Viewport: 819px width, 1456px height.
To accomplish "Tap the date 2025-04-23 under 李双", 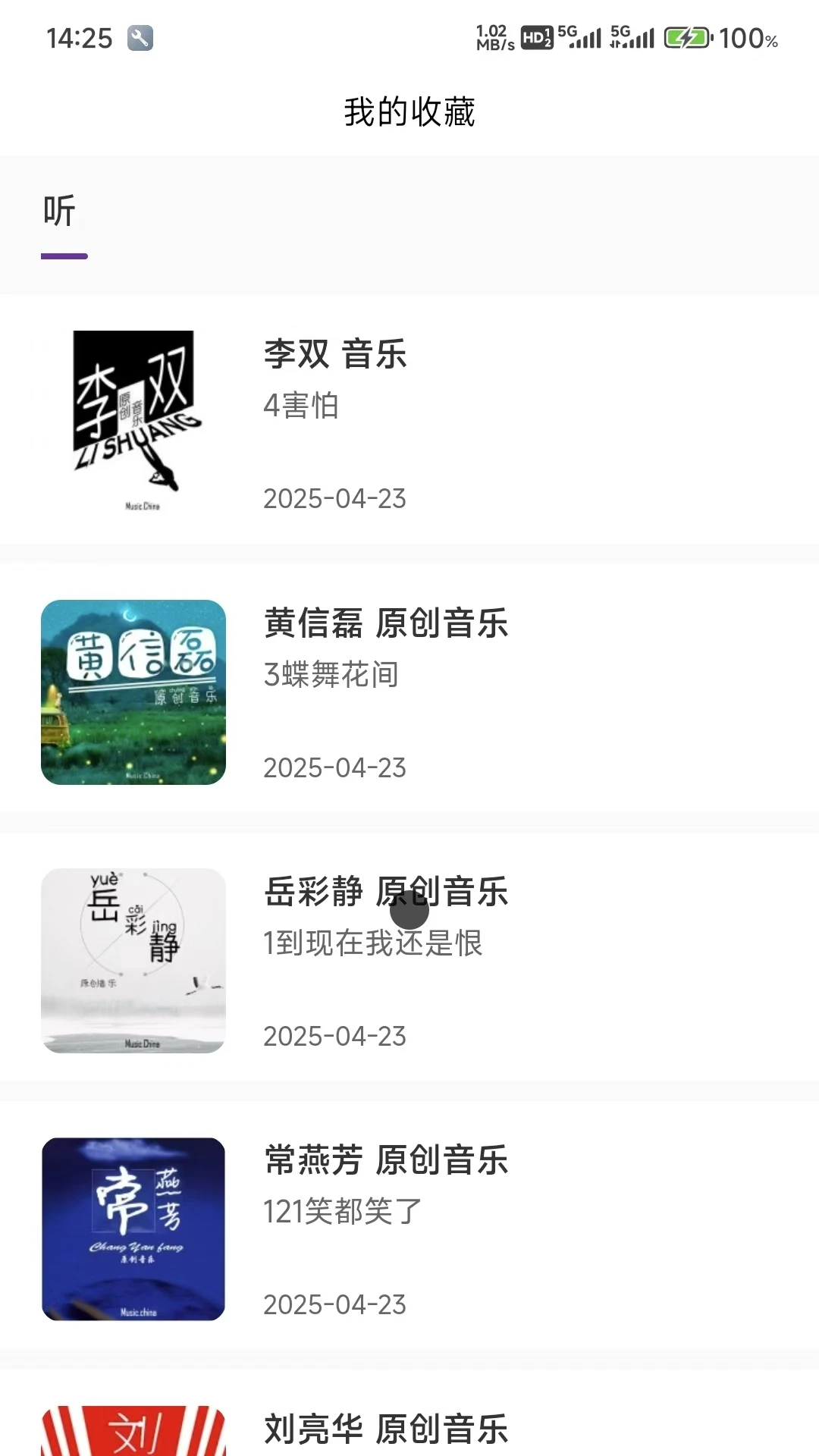I will click(334, 499).
